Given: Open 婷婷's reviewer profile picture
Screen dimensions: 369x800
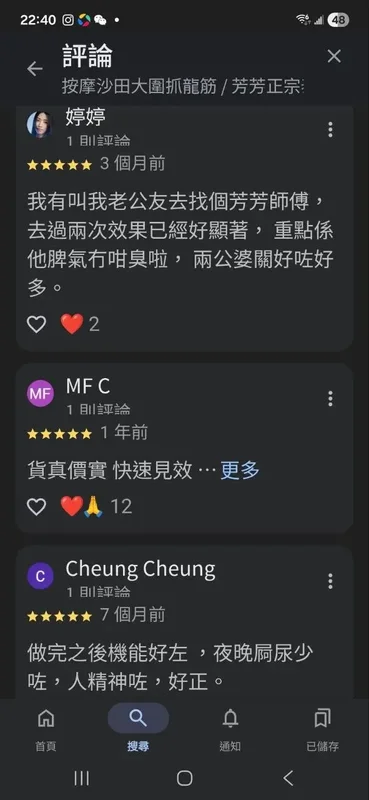Looking at the screenshot, I should (40, 124).
